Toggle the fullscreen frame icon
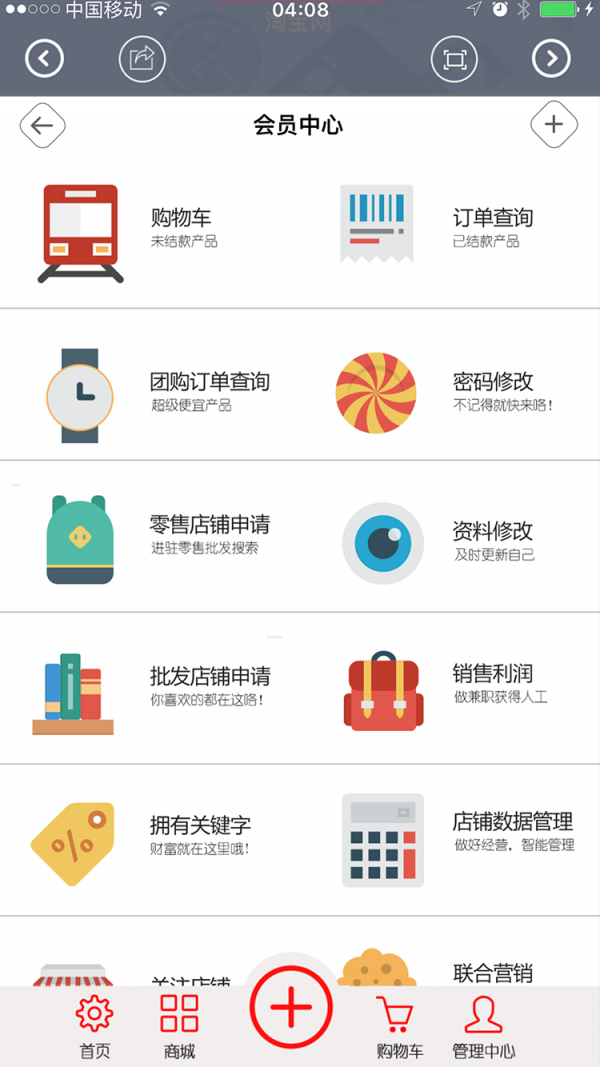600x1067 pixels. point(454,60)
